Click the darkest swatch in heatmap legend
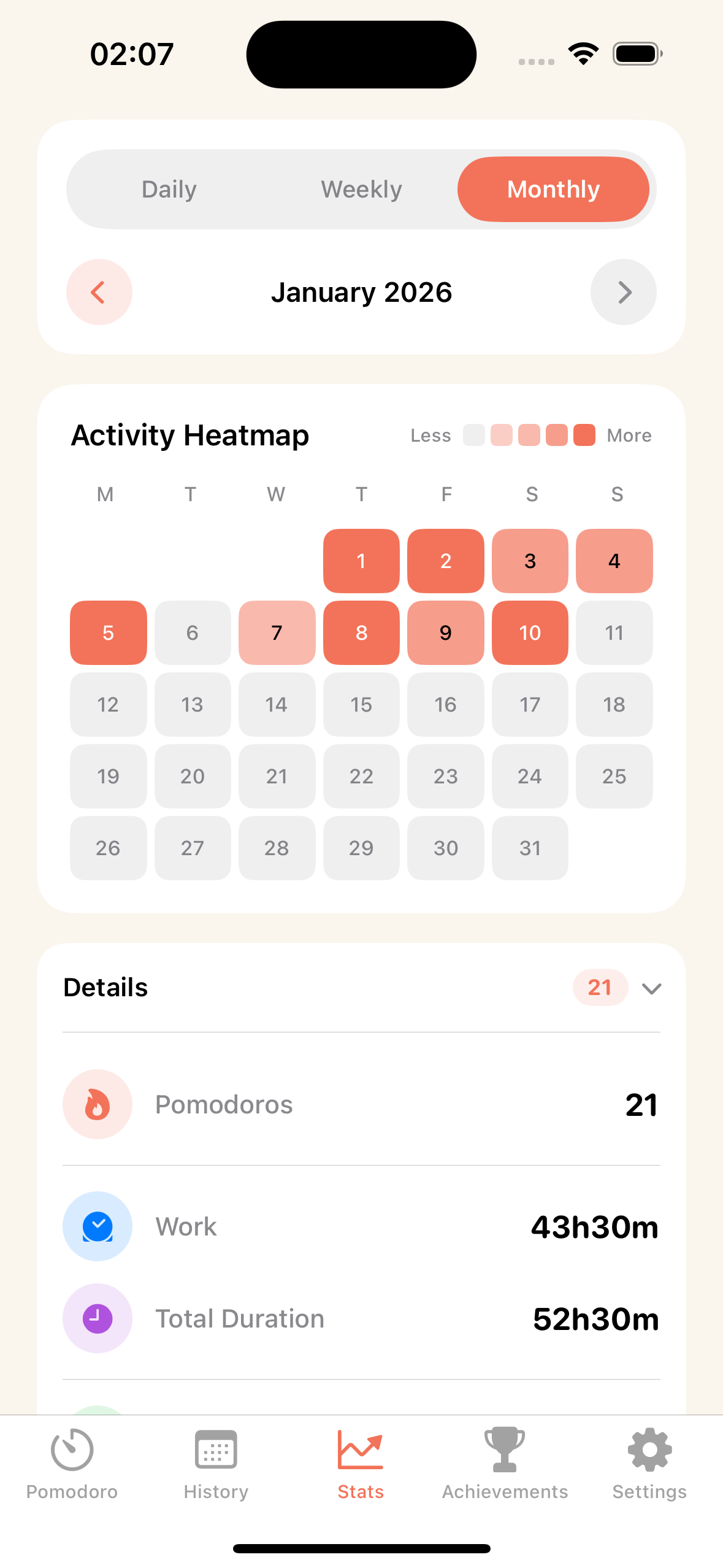This screenshot has height=1568, width=723. (584, 435)
